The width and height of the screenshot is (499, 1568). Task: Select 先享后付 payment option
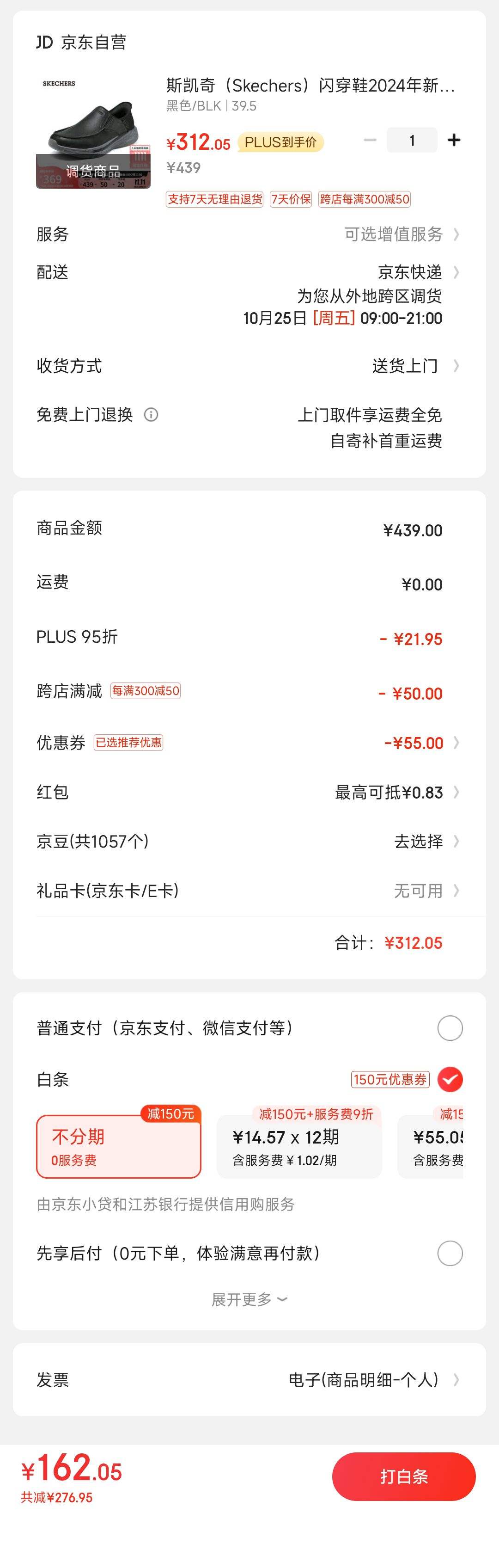450,1253
